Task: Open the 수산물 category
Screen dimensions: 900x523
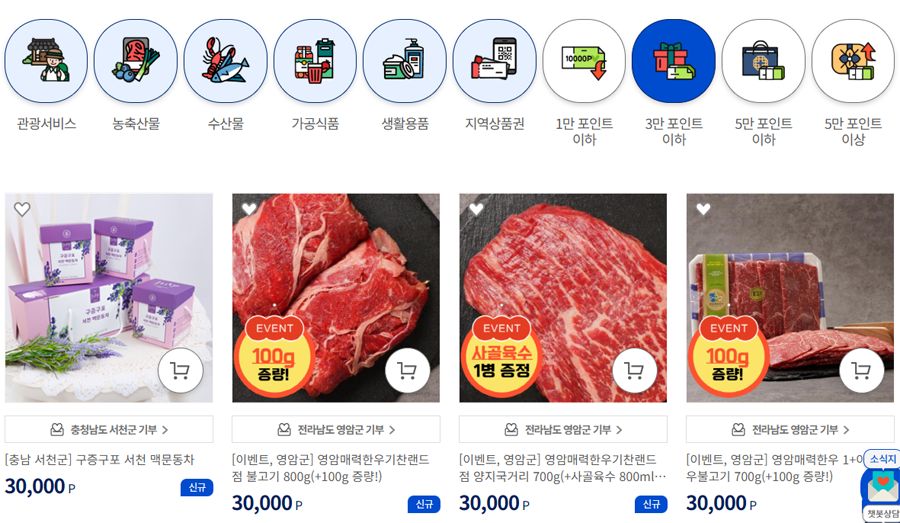Action: point(225,61)
